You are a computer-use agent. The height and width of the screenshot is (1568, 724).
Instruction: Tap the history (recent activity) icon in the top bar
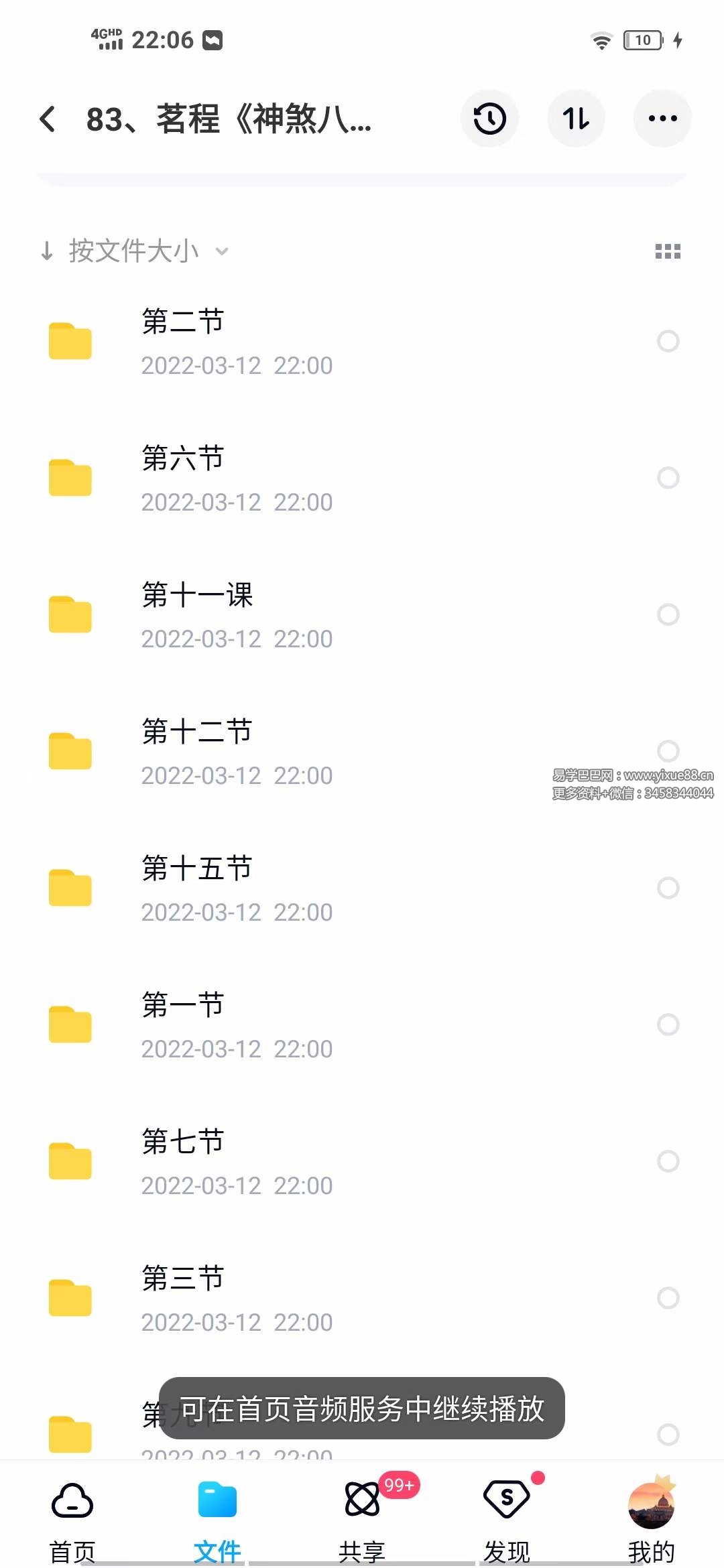(489, 118)
